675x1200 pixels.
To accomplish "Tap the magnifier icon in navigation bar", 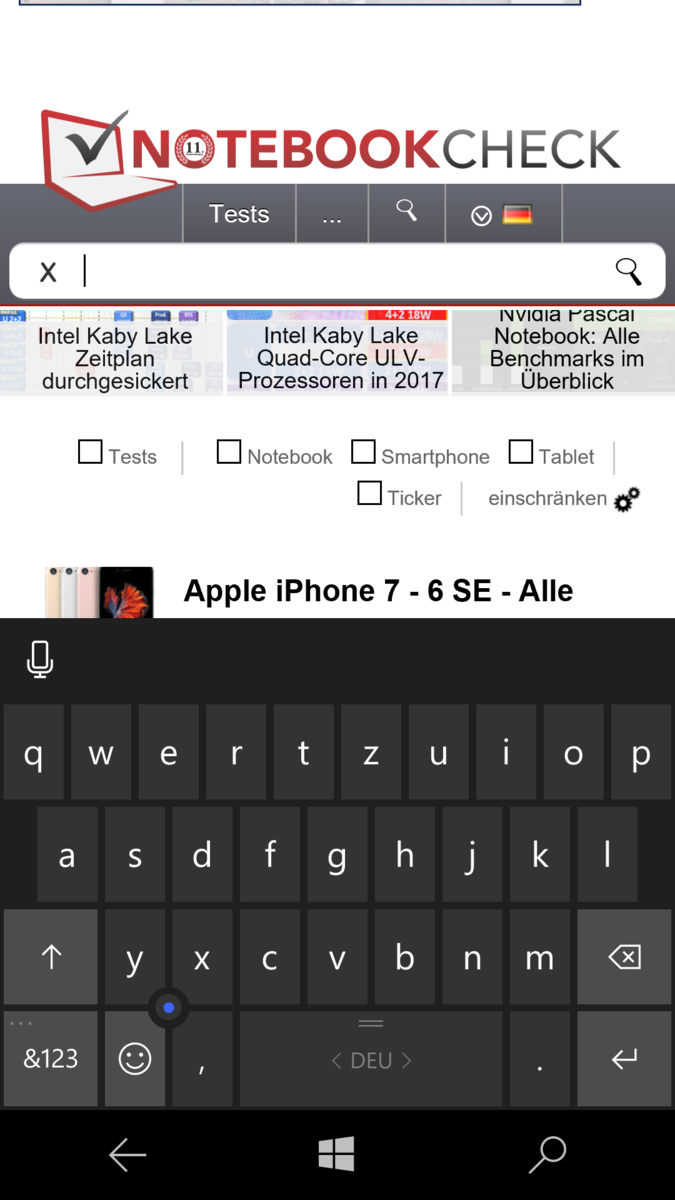I will click(406, 211).
